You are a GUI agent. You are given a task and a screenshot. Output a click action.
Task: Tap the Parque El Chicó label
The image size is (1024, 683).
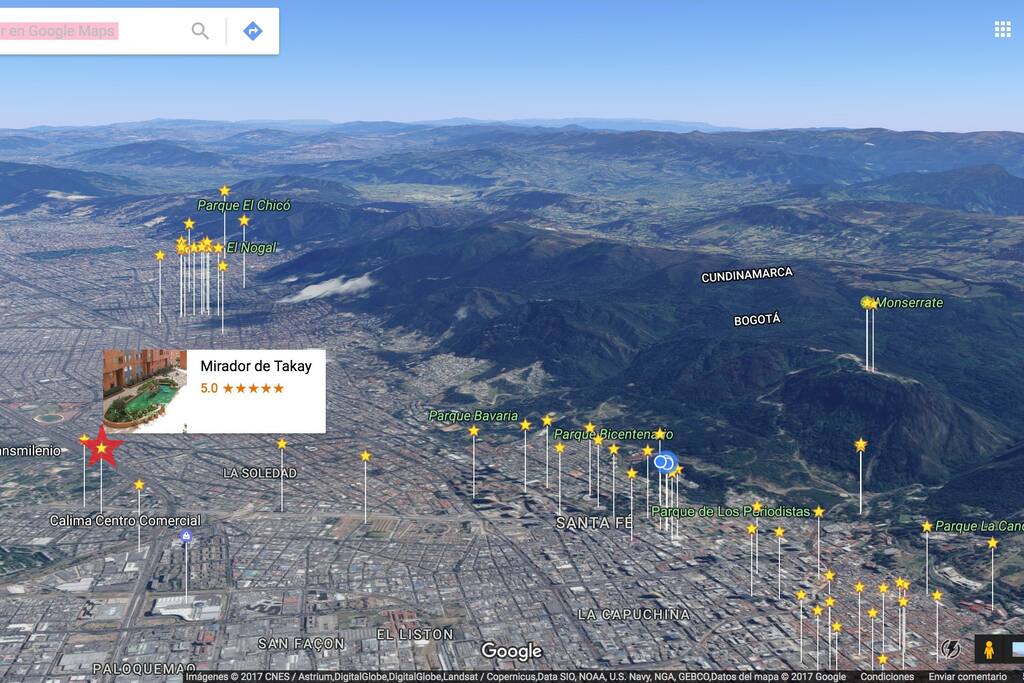coord(244,205)
